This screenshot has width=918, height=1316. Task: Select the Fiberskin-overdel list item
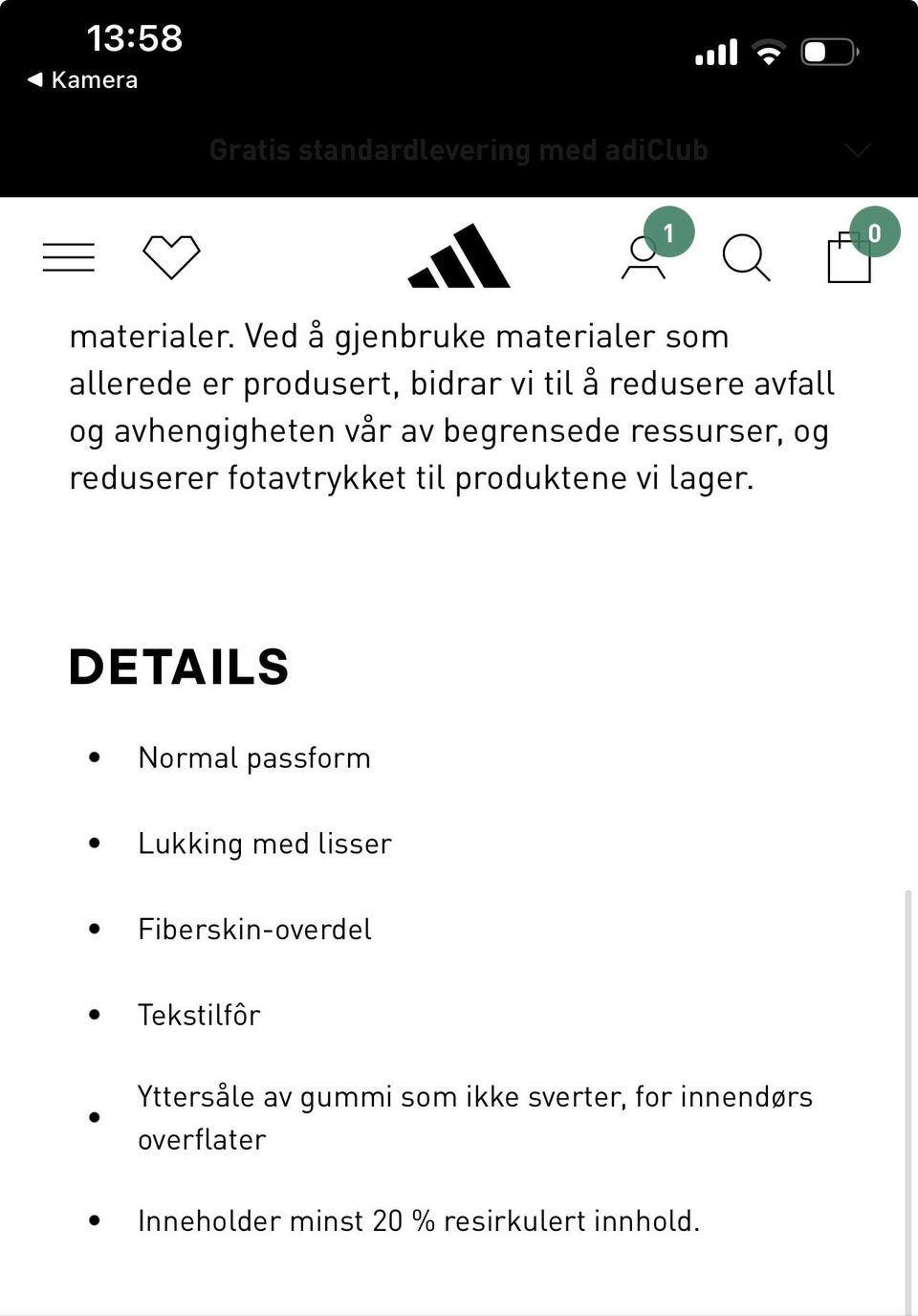pyautogui.click(x=254, y=929)
